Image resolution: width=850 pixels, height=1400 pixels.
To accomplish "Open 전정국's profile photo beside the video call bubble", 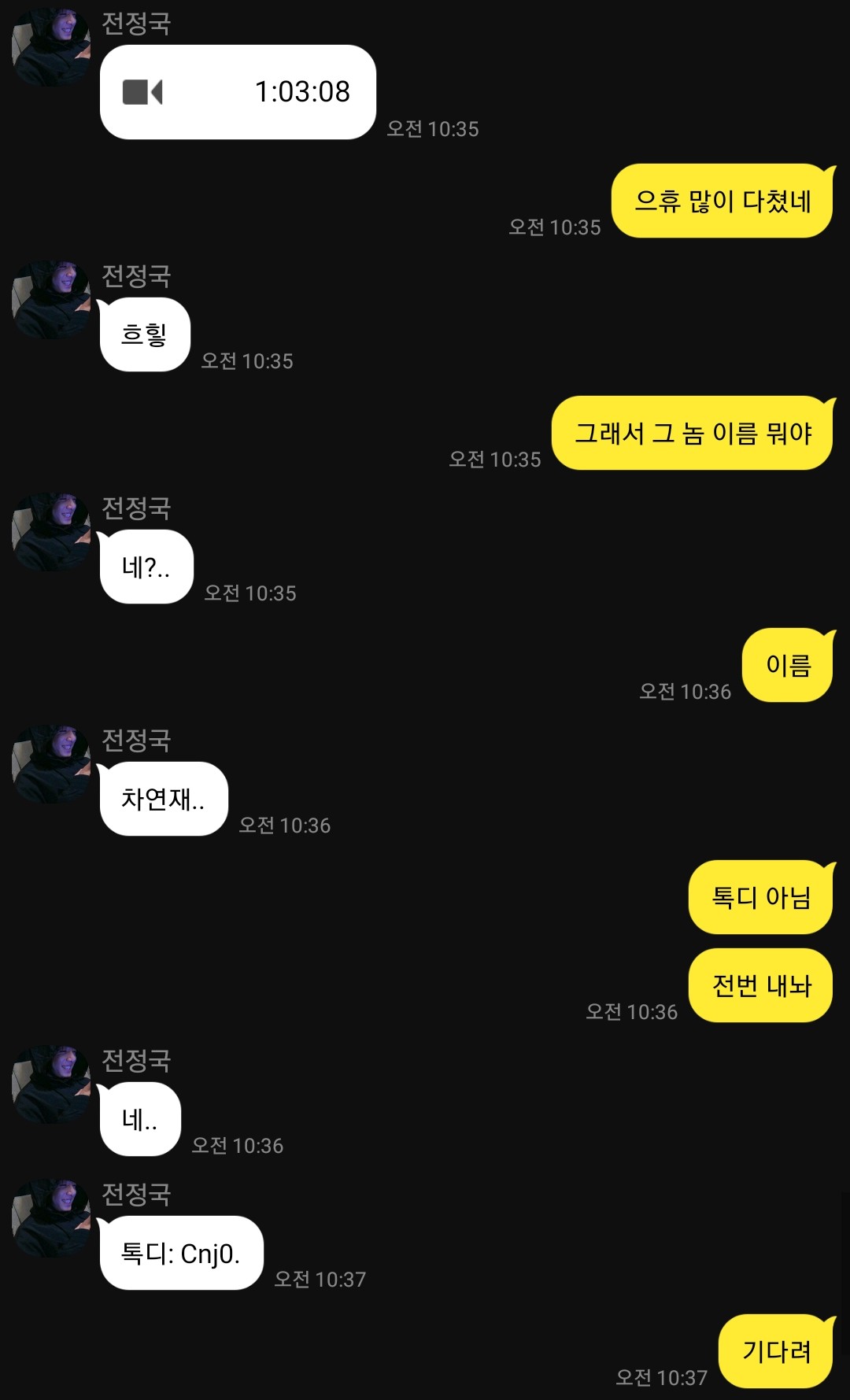I will click(x=51, y=47).
